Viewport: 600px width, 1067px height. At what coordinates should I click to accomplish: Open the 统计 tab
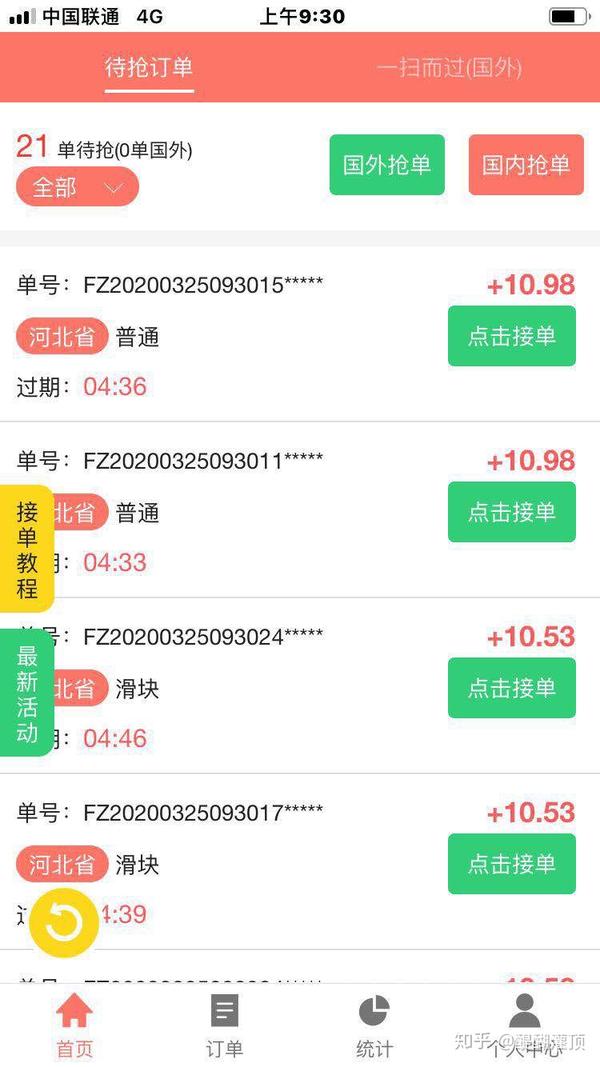tap(374, 1025)
